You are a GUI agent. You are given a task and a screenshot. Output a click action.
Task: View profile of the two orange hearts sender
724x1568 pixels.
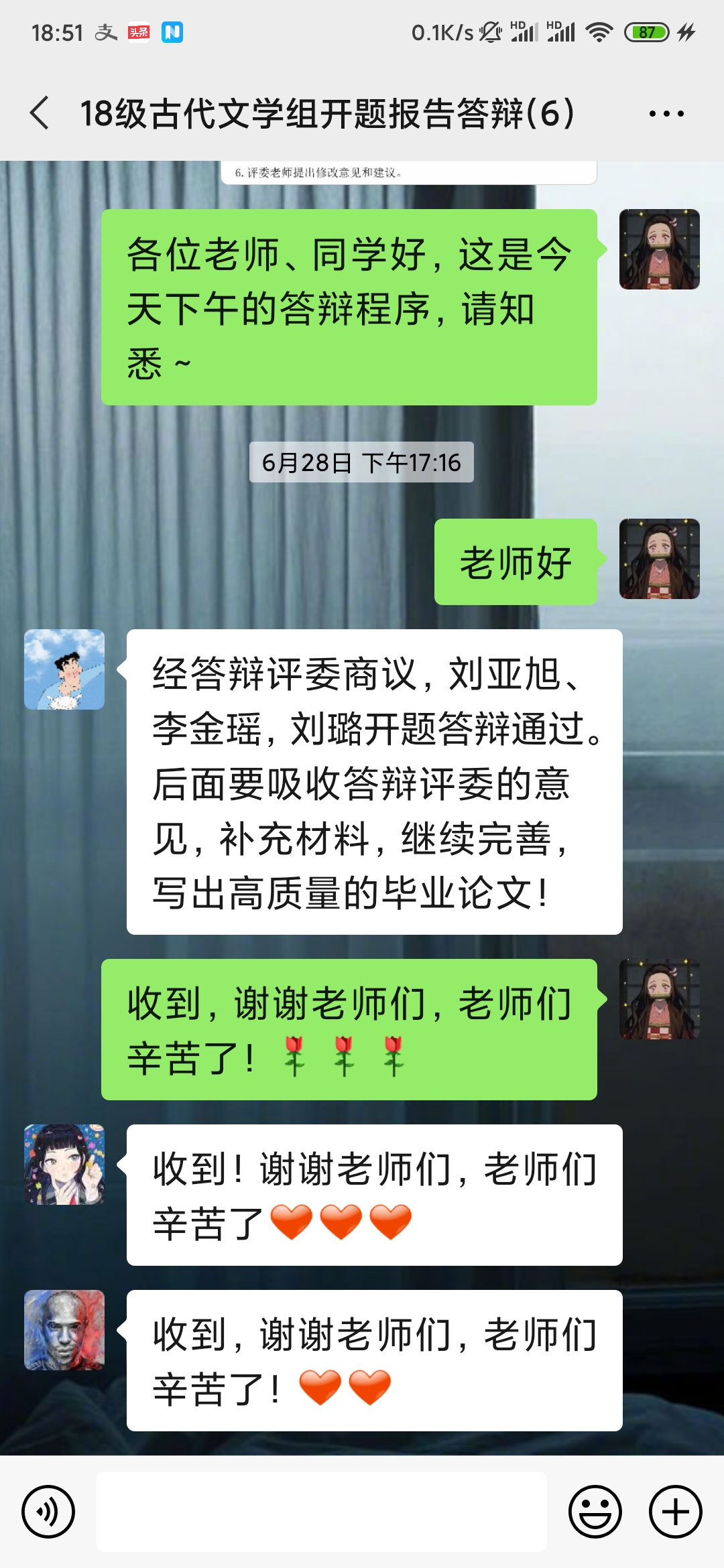[x=64, y=1330]
